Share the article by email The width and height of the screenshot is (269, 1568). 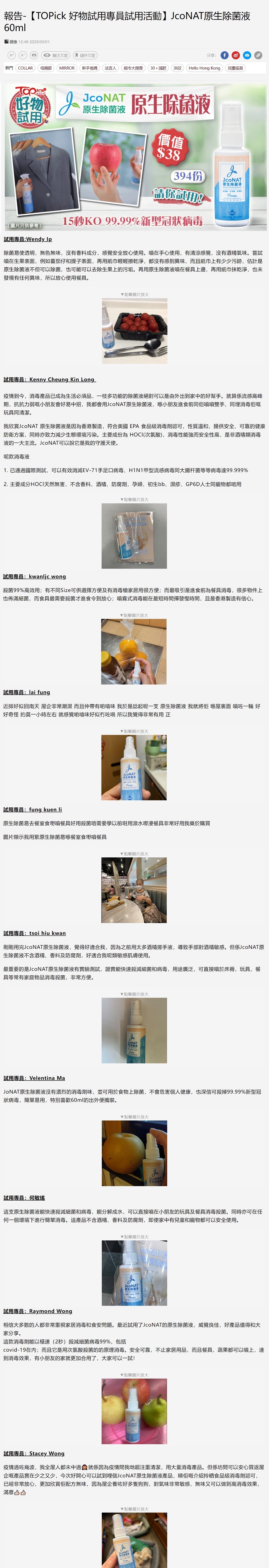click(x=246, y=55)
